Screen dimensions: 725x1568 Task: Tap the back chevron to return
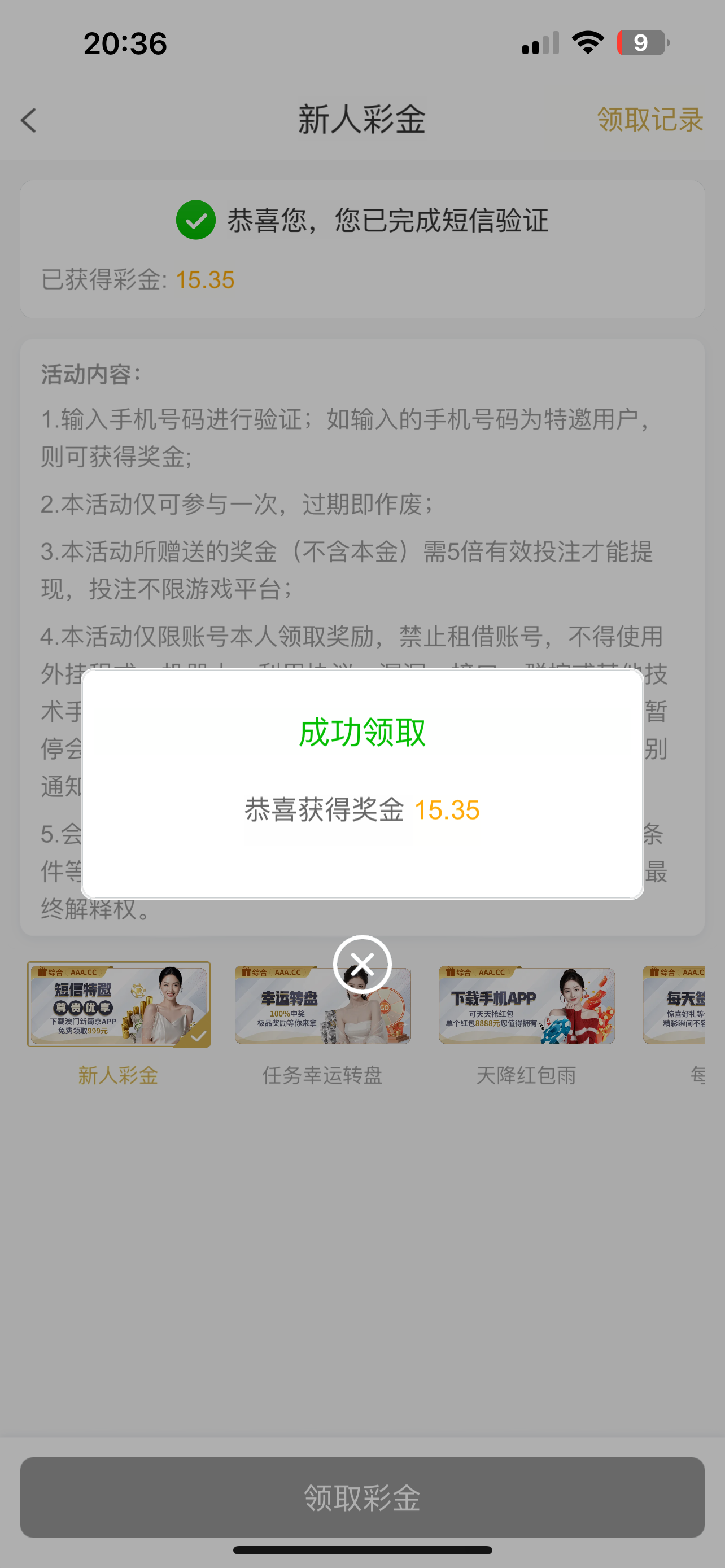point(28,121)
